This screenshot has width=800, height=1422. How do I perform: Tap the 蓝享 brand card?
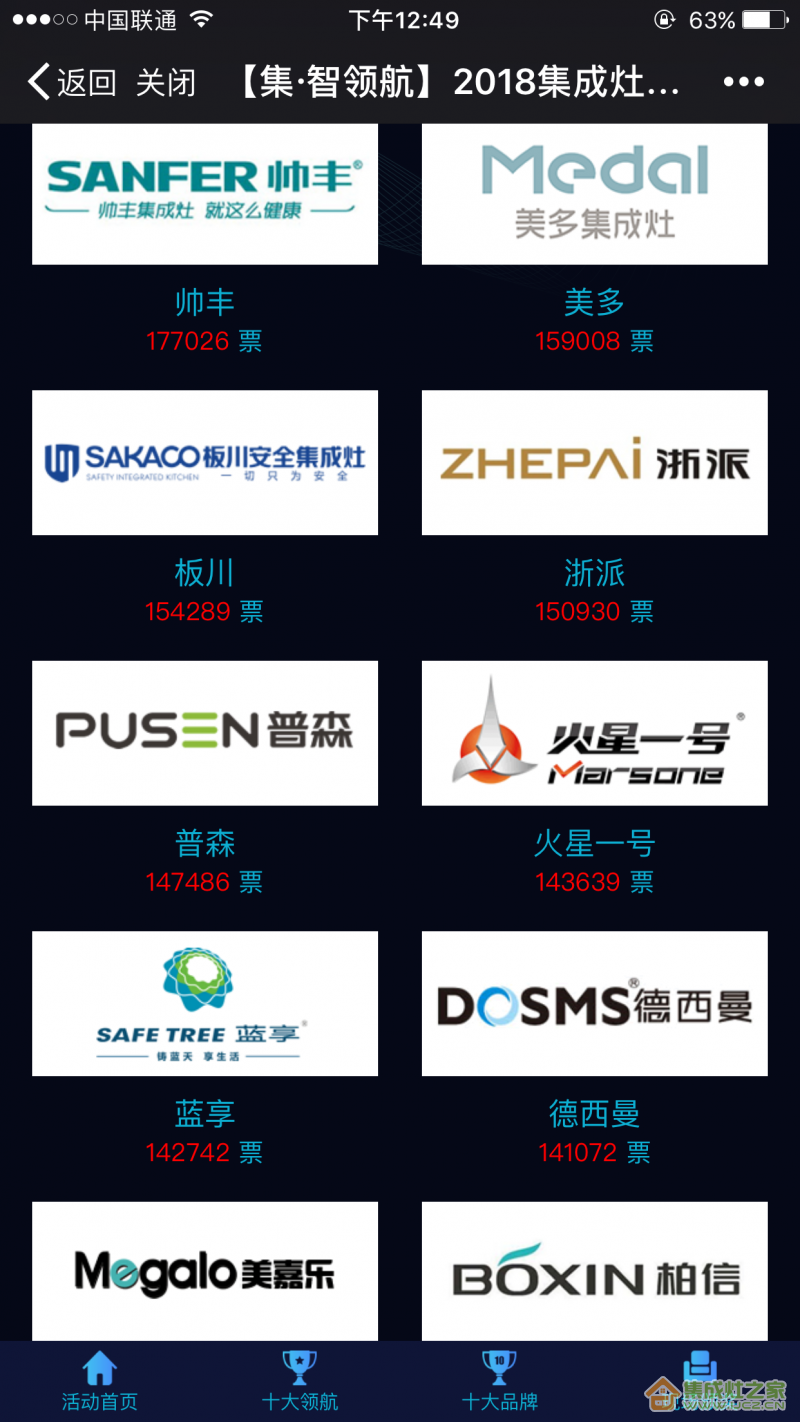click(205, 1003)
